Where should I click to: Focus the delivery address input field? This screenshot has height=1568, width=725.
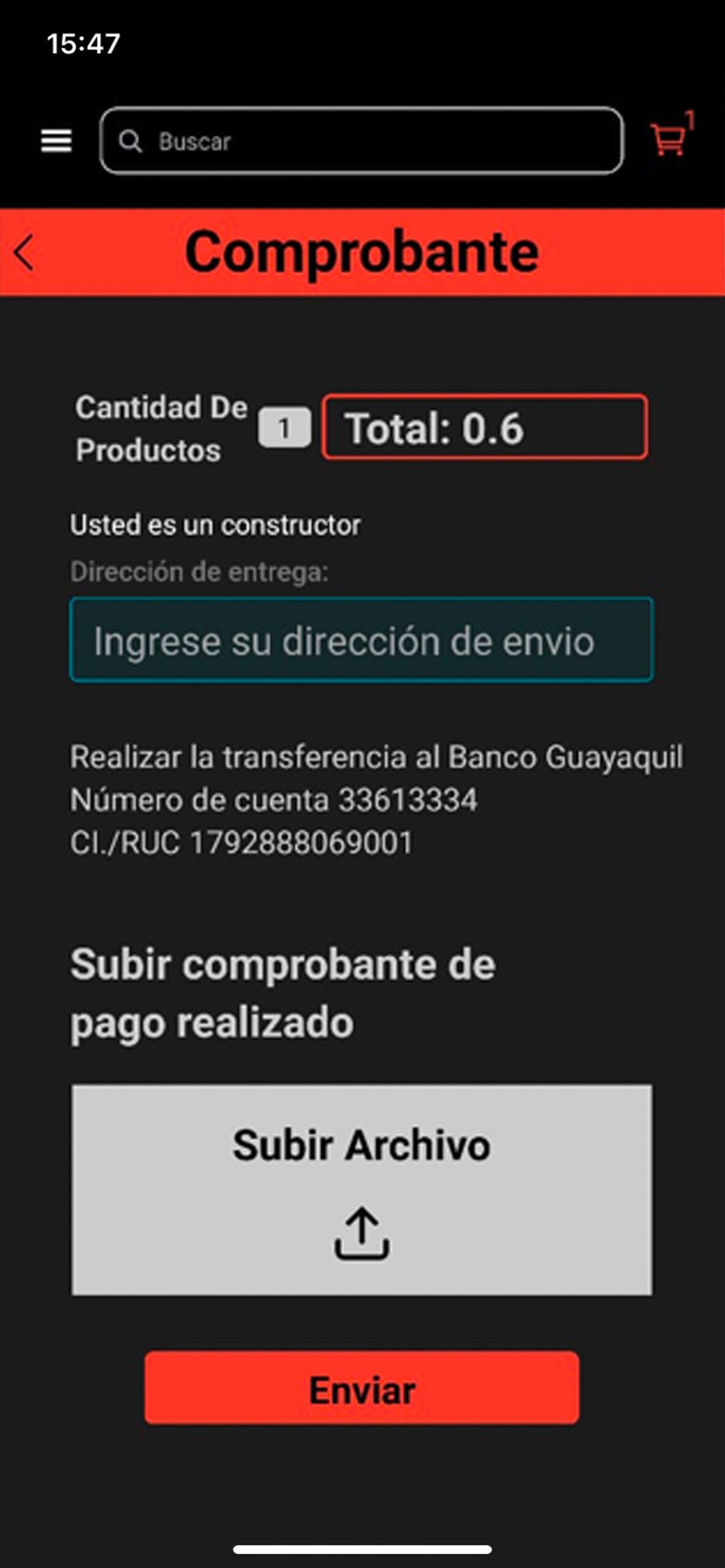coord(362,640)
